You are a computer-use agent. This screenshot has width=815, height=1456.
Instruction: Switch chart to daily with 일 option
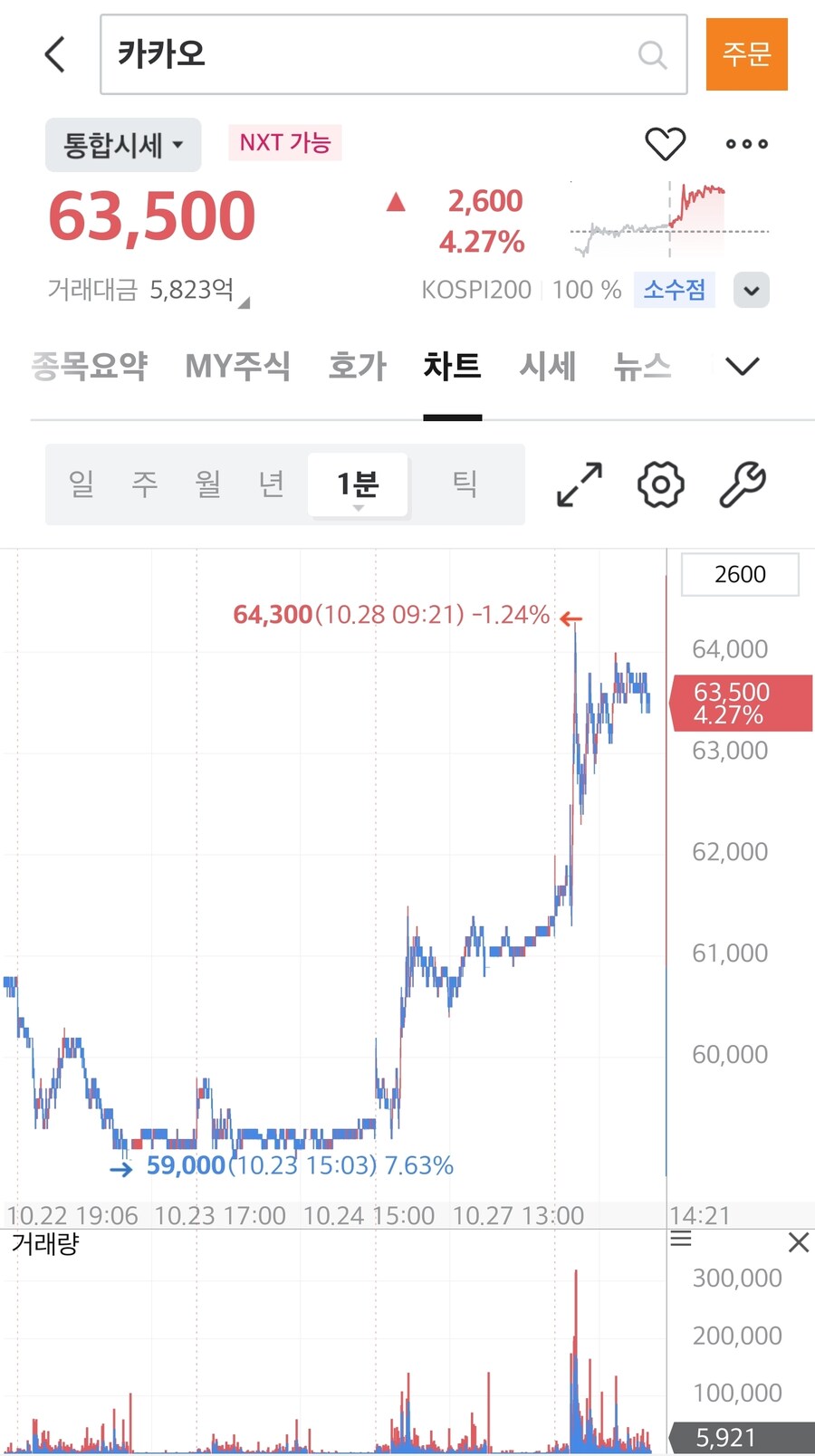[x=80, y=484]
